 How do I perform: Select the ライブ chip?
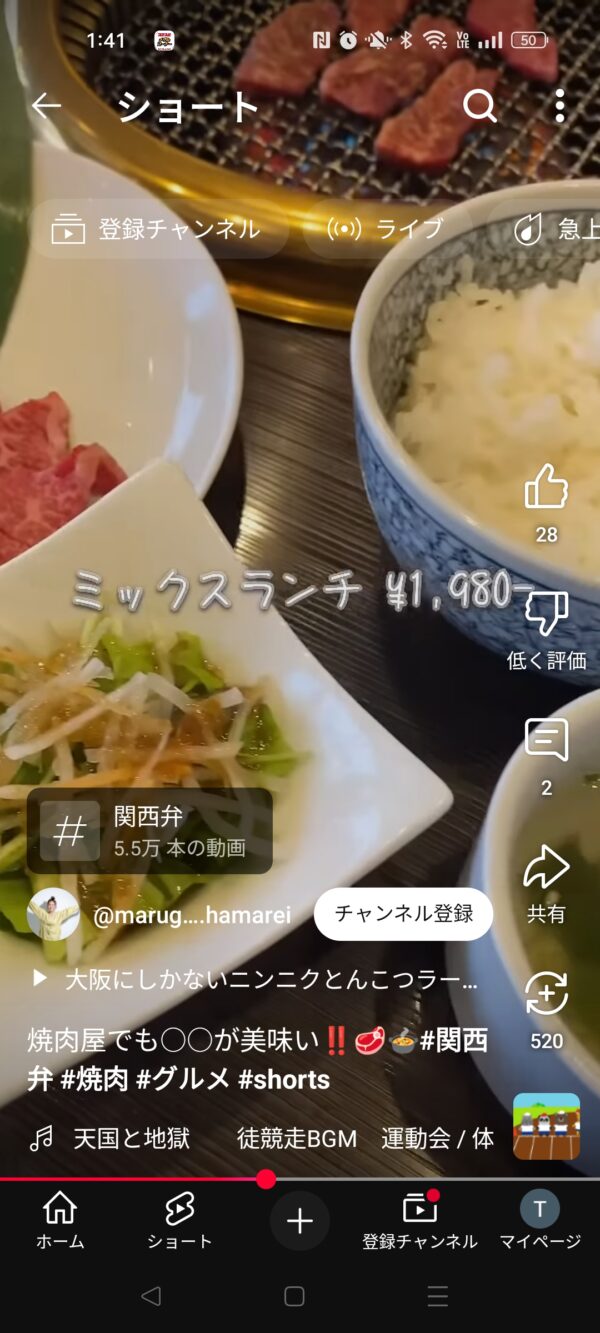click(386, 229)
